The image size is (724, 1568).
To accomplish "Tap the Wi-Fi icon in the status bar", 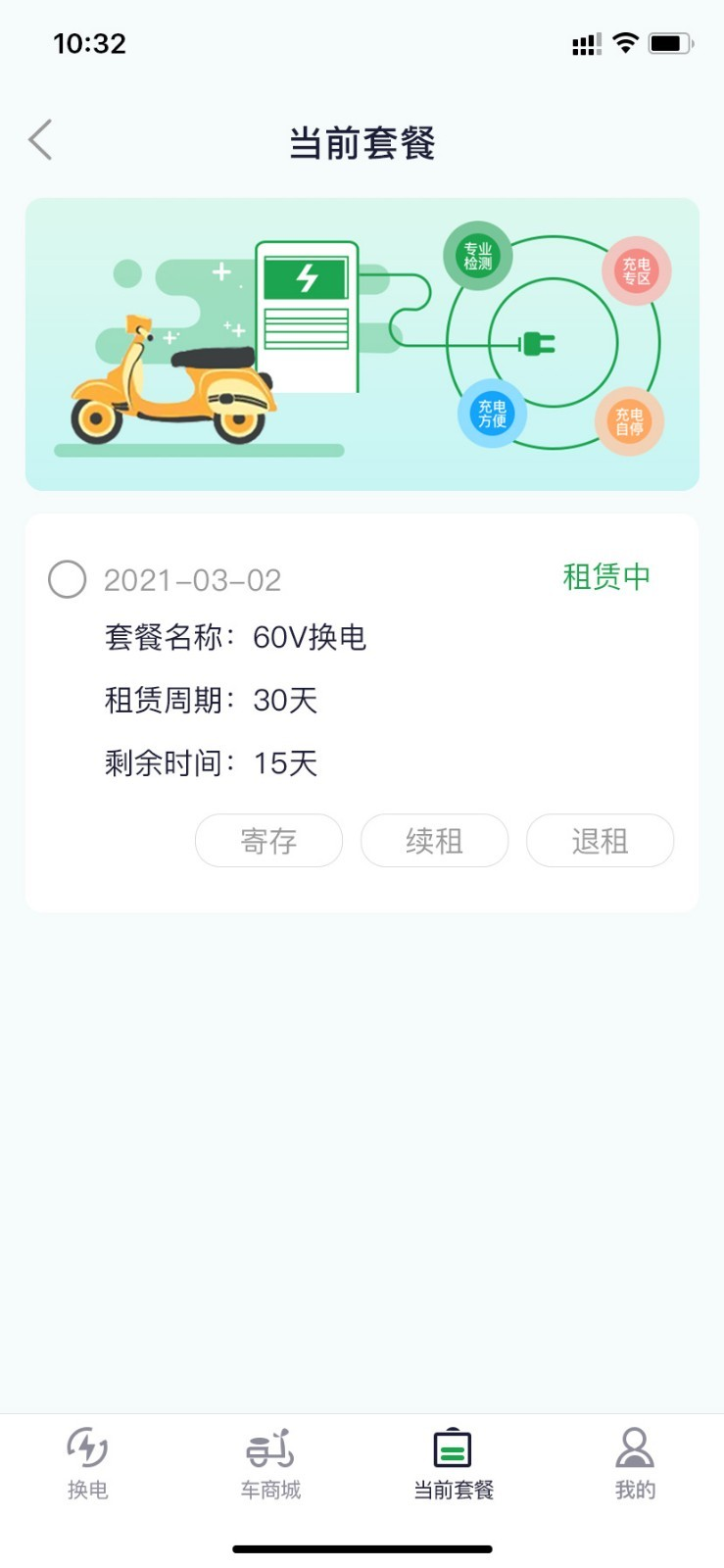I will point(624,42).
